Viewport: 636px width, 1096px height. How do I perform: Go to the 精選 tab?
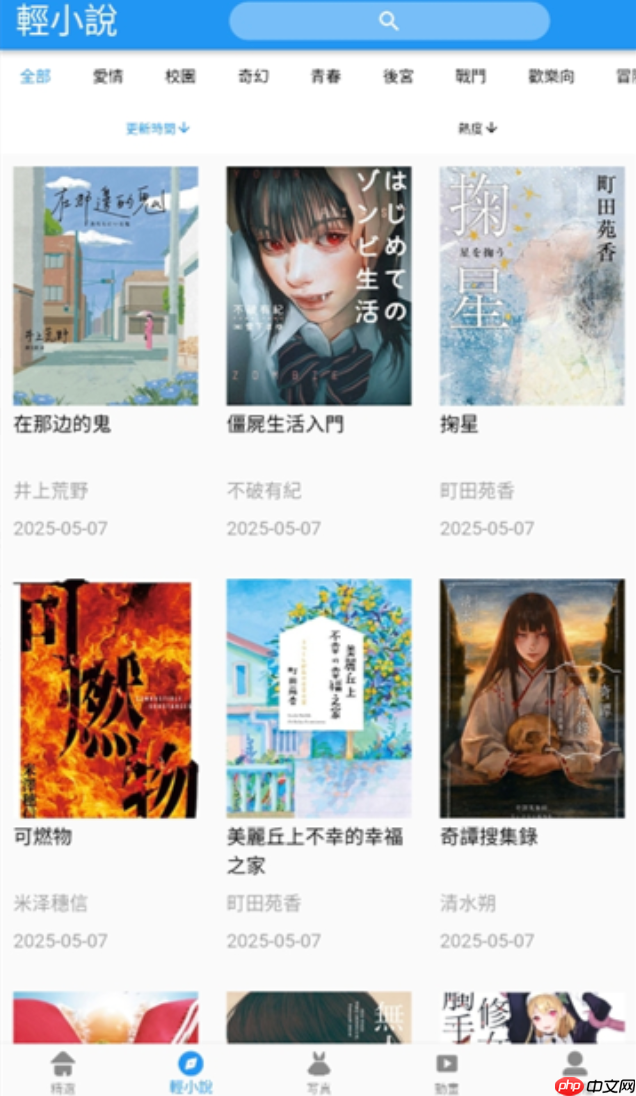62,1070
